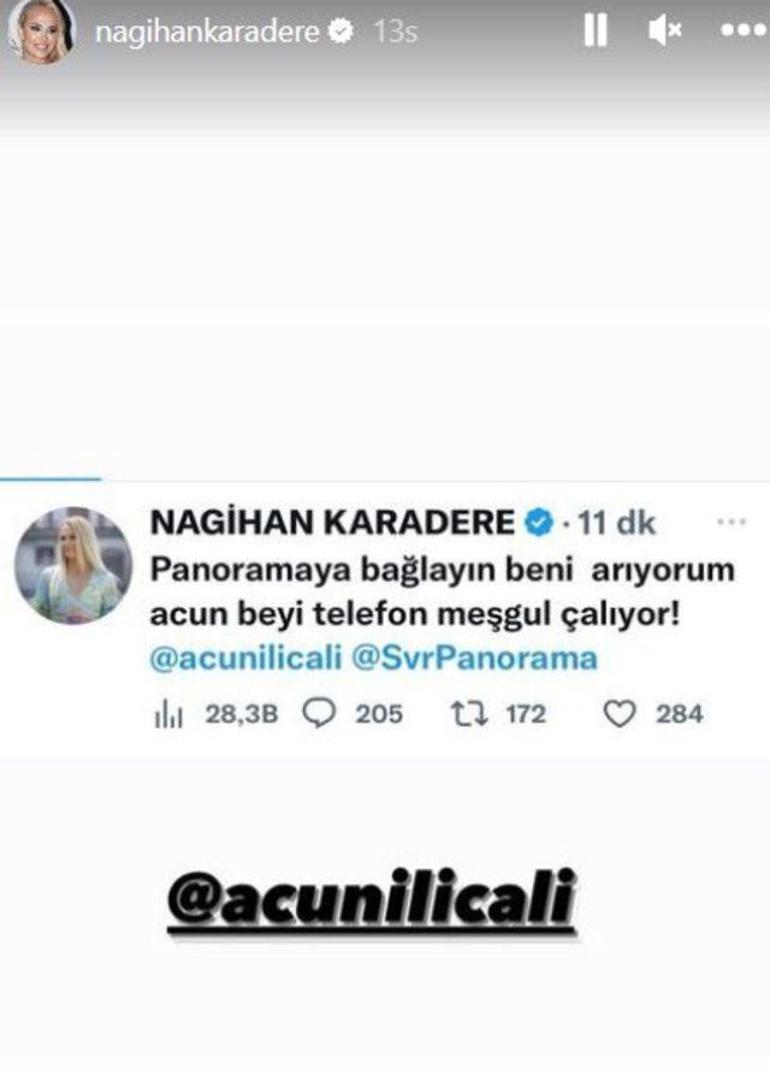This screenshot has width=770, height=1071.
Task: Open nagihankaradere profile from username
Action: [208, 32]
